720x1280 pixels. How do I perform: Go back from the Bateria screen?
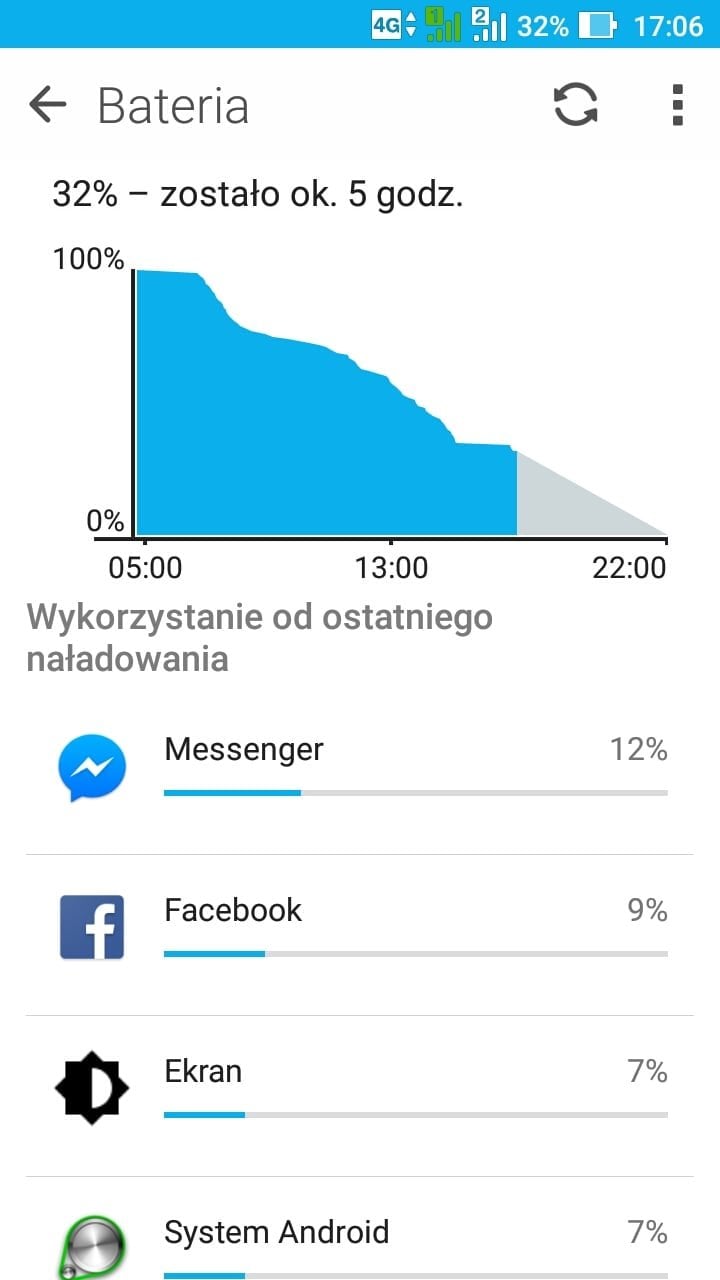(x=47, y=104)
